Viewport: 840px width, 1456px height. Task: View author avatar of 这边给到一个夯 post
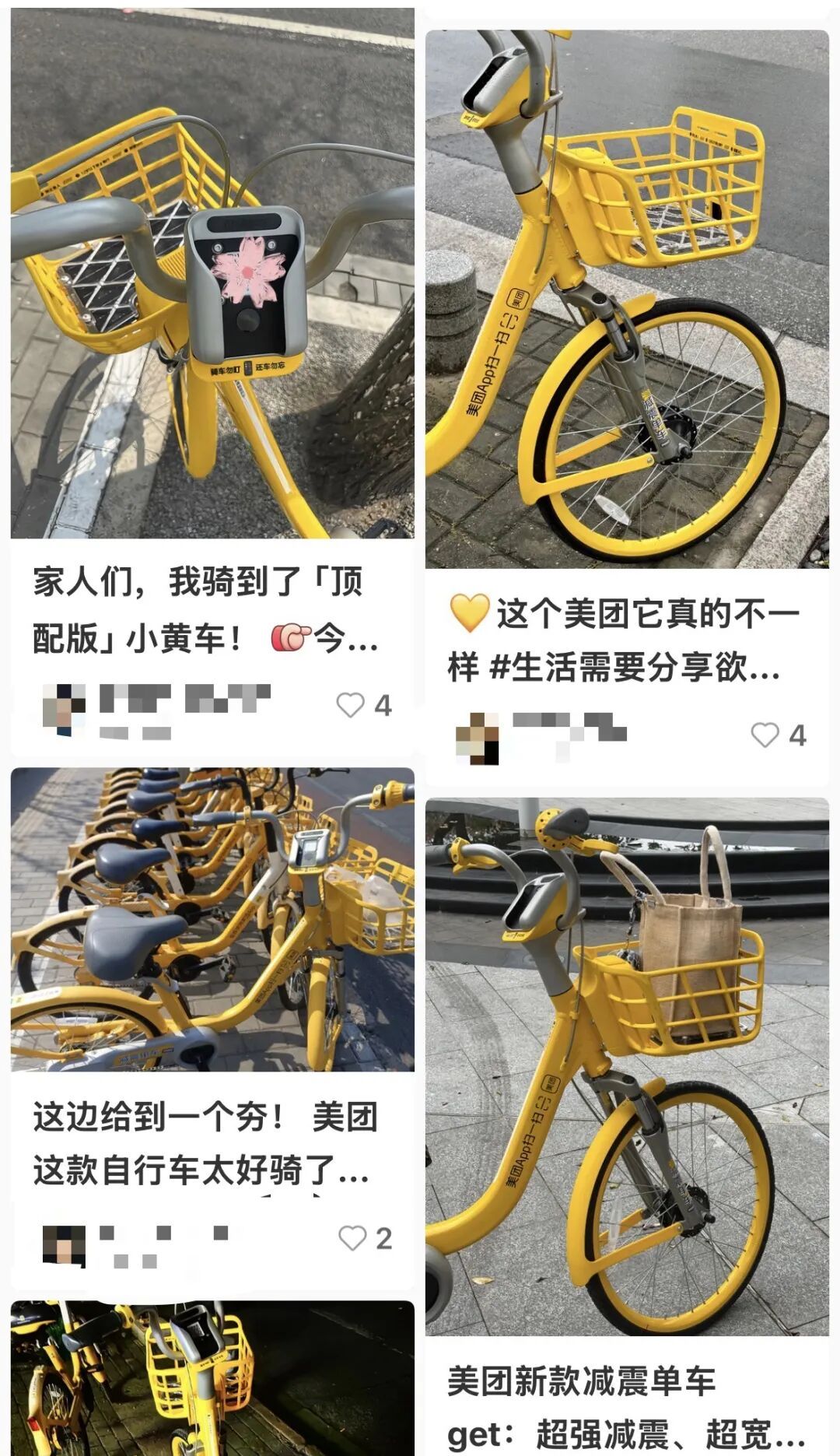coord(64,1245)
